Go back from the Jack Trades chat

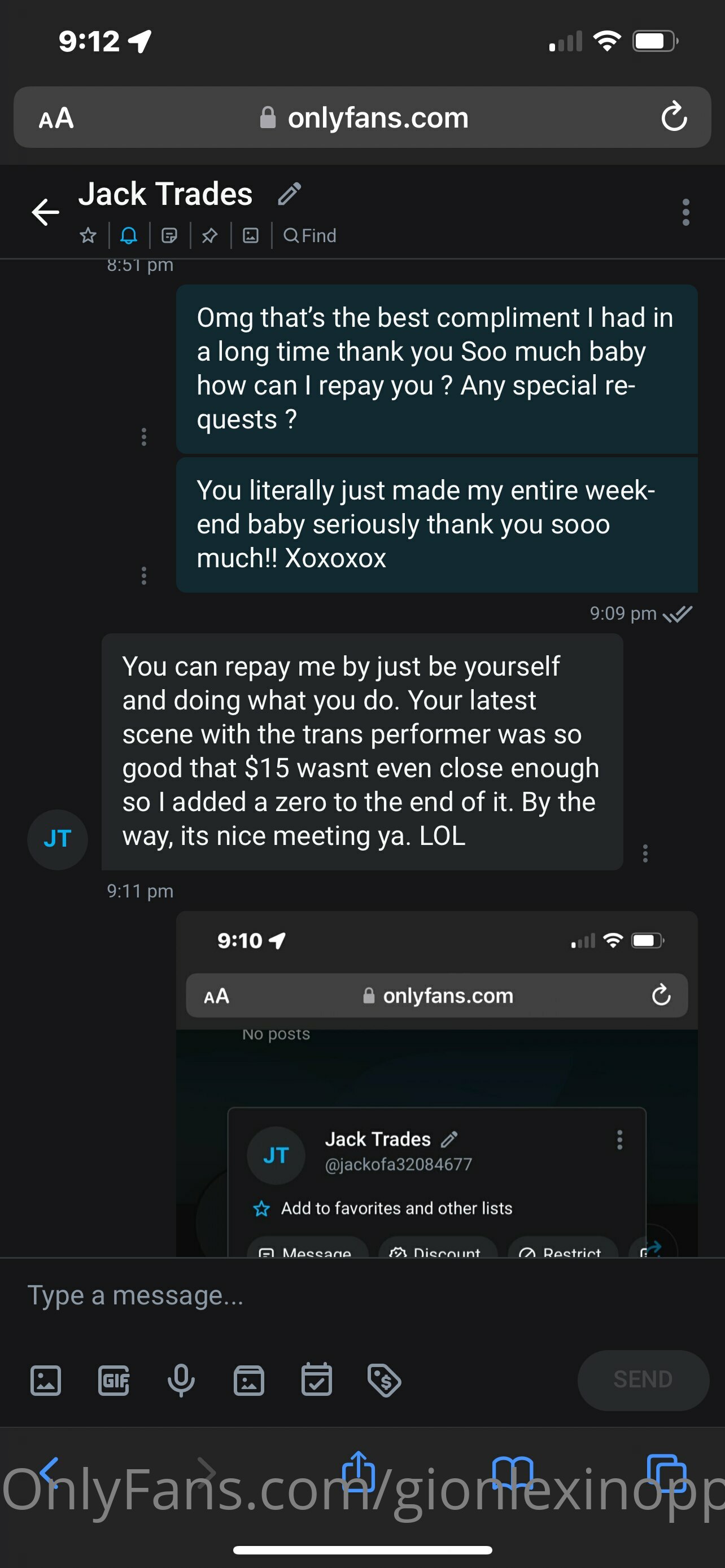[x=46, y=212]
